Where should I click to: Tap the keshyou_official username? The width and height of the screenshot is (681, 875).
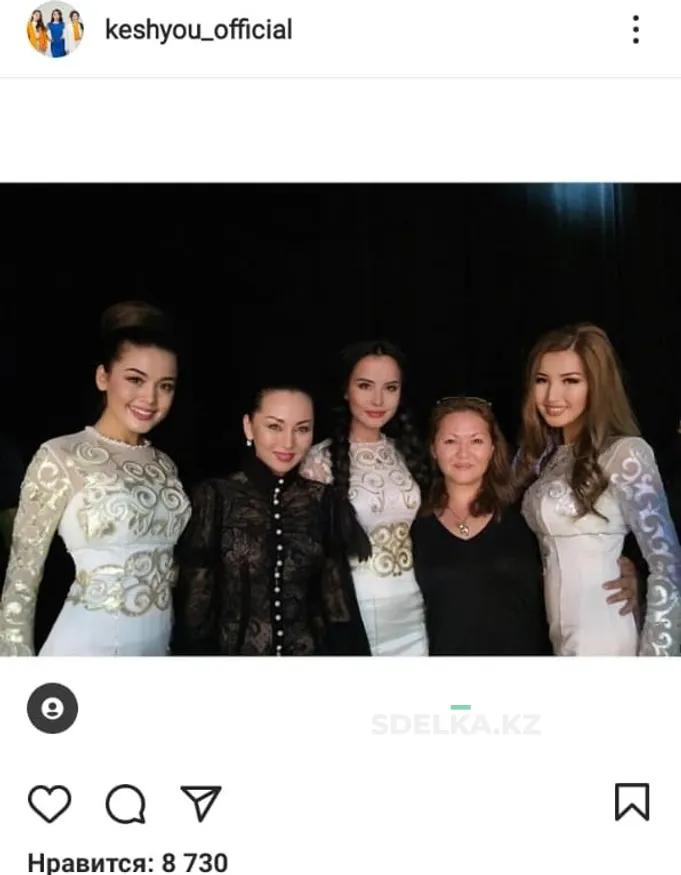click(x=198, y=30)
